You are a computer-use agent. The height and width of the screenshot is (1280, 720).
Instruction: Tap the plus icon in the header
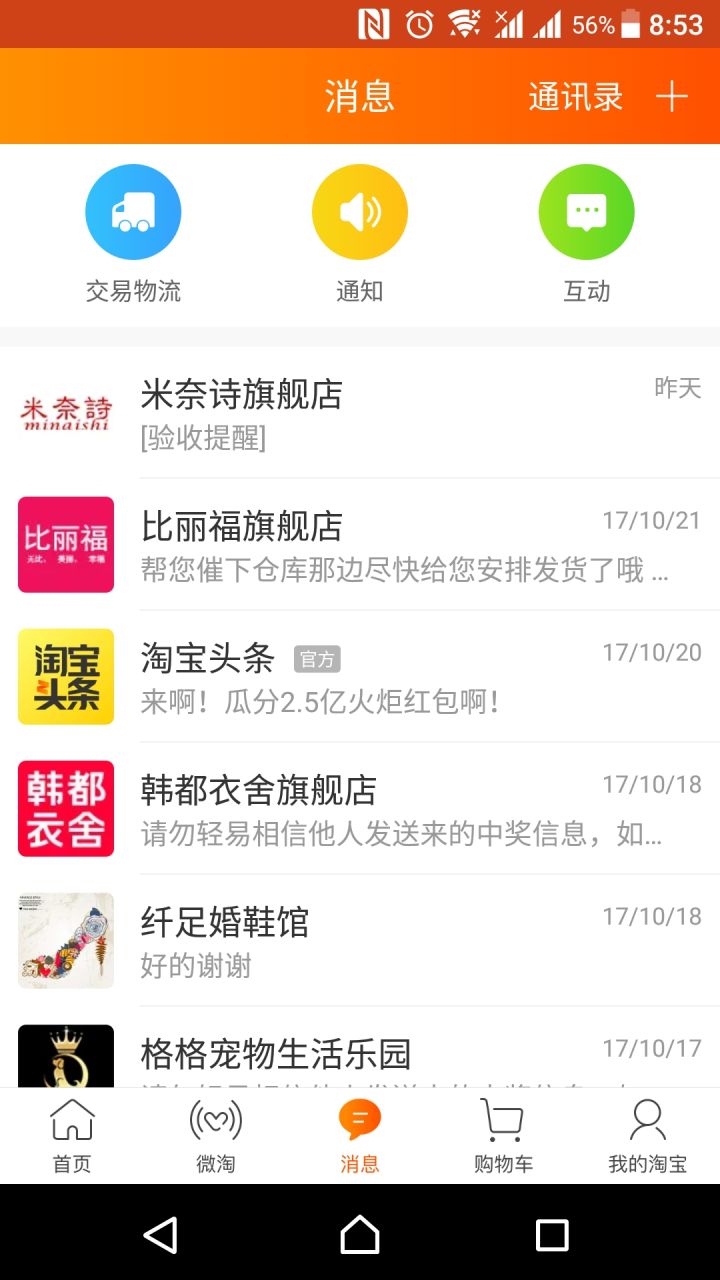[x=672, y=97]
